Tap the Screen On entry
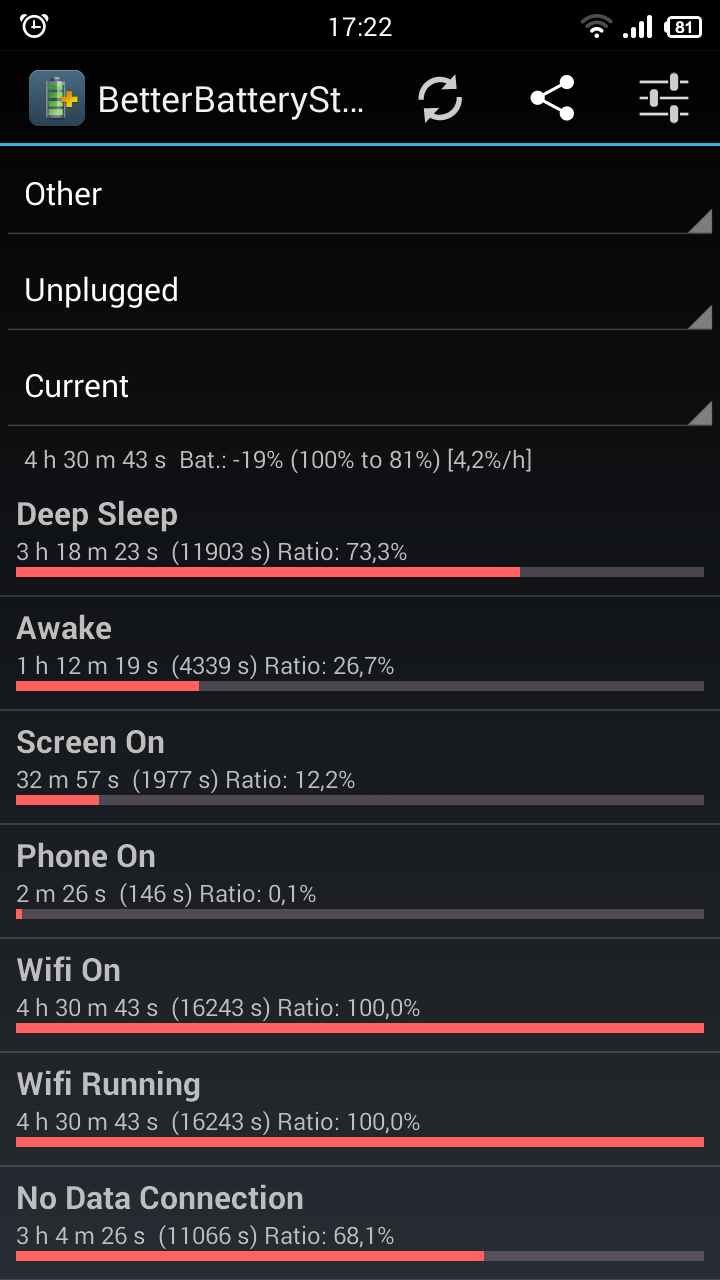This screenshot has width=720, height=1280. [x=360, y=768]
